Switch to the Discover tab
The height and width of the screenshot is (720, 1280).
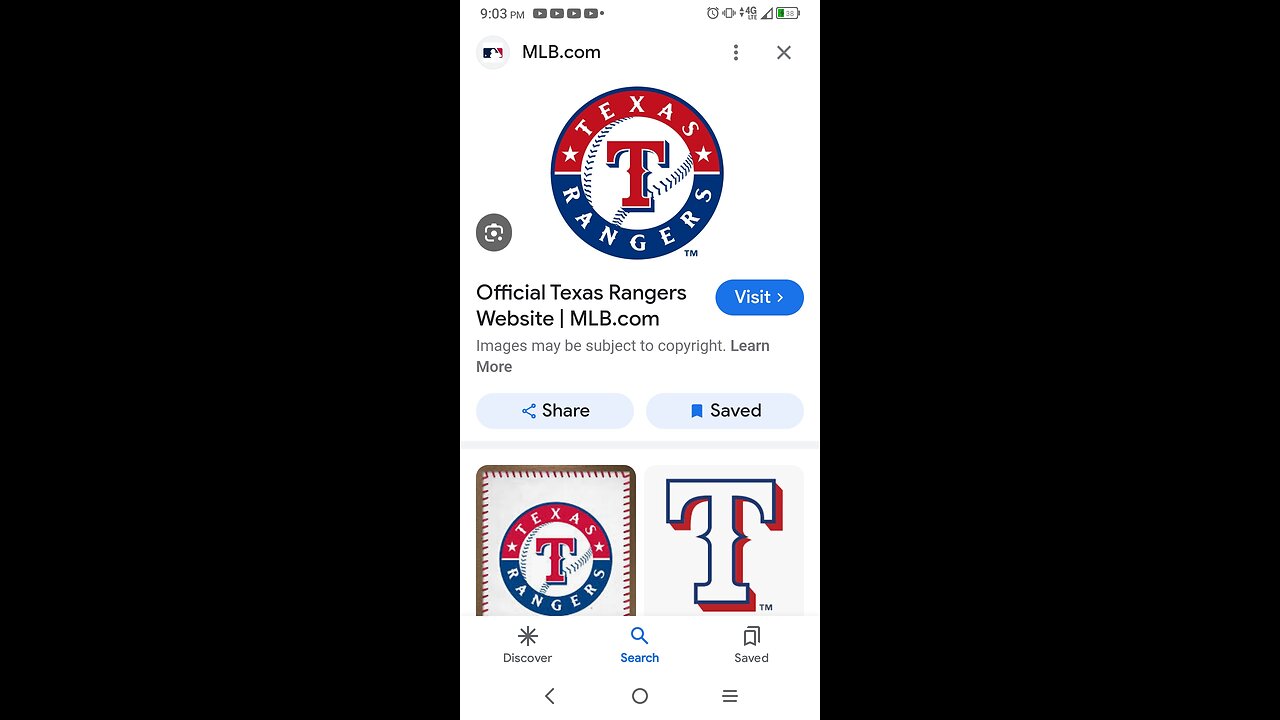528,645
